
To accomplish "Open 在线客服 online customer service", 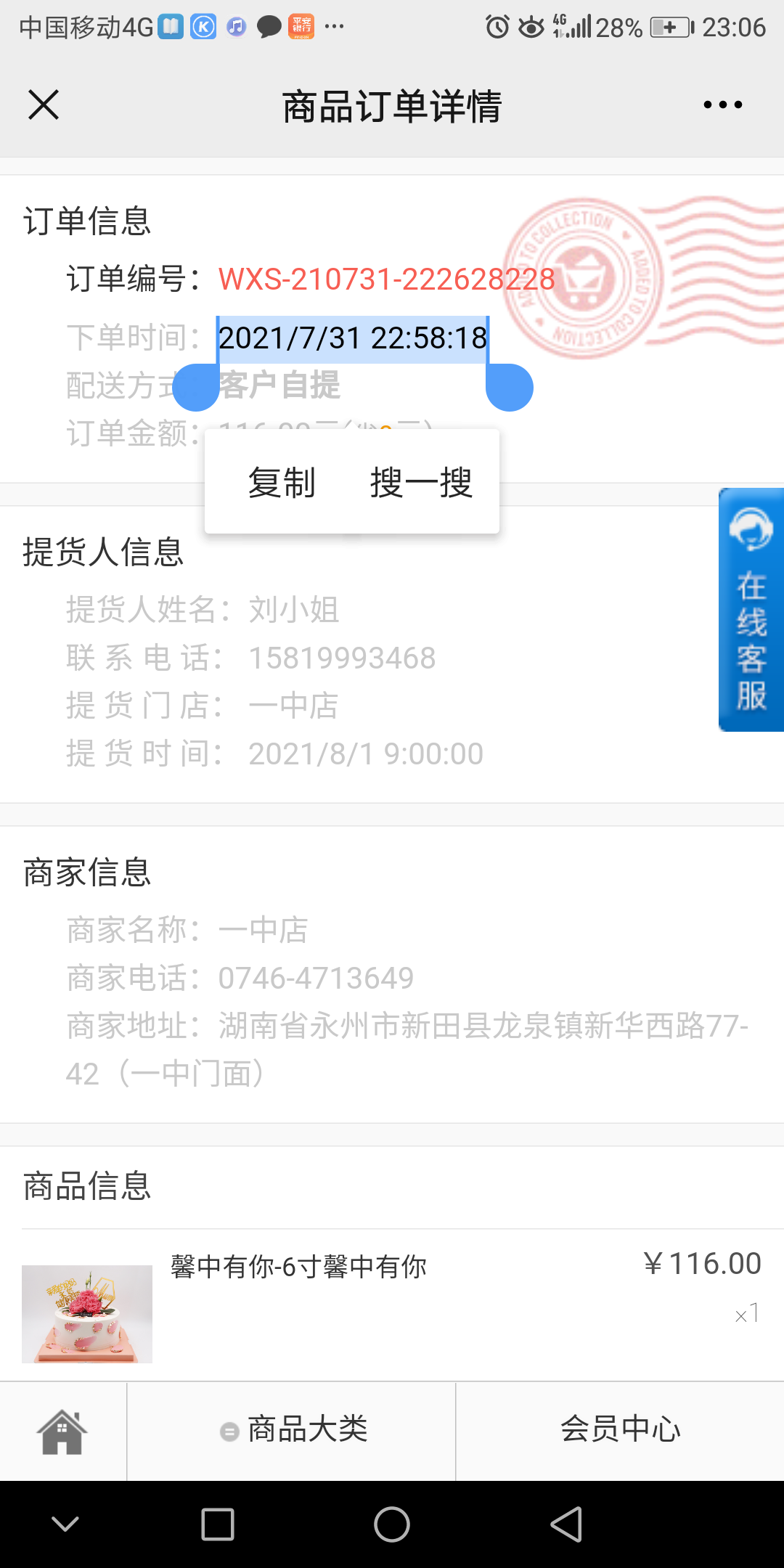I will (x=751, y=610).
